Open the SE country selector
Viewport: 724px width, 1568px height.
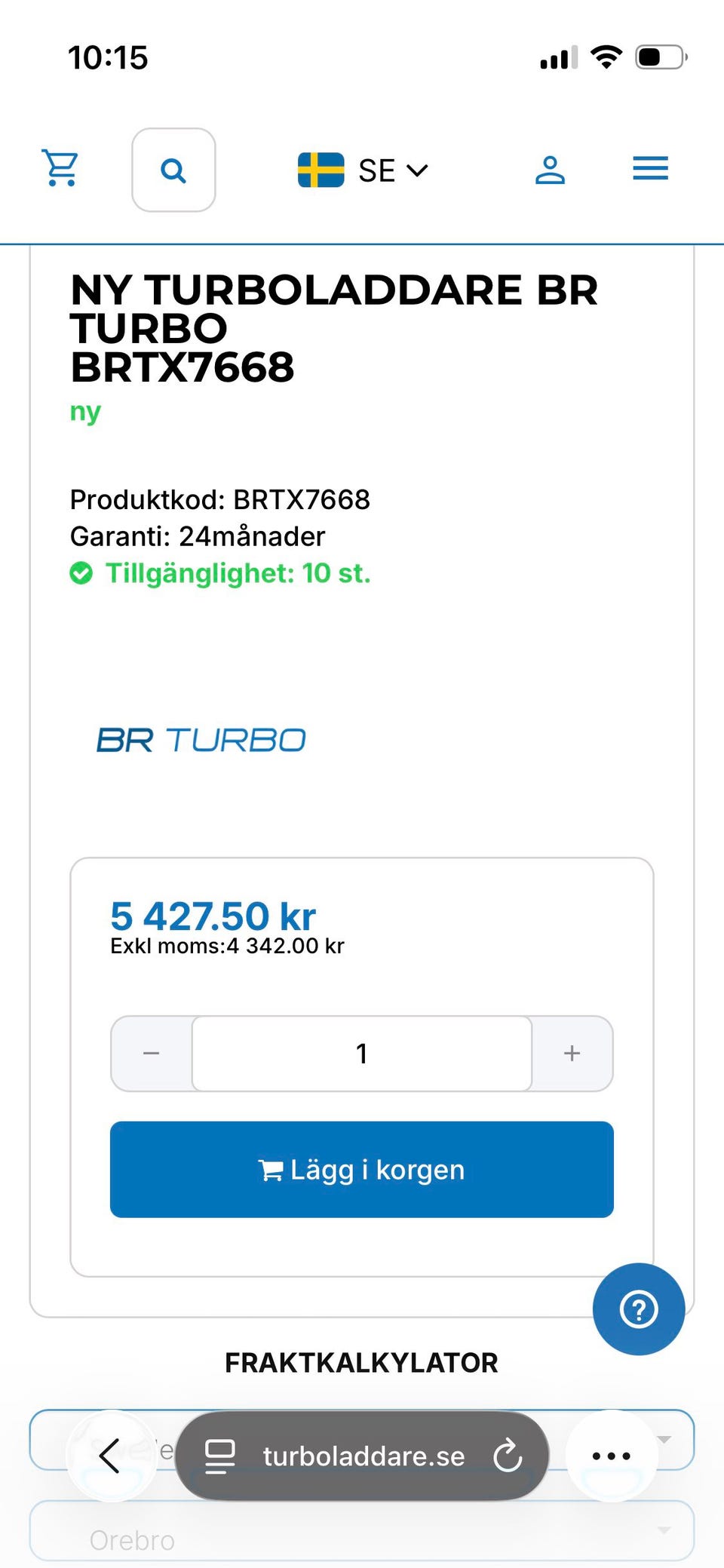[363, 170]
